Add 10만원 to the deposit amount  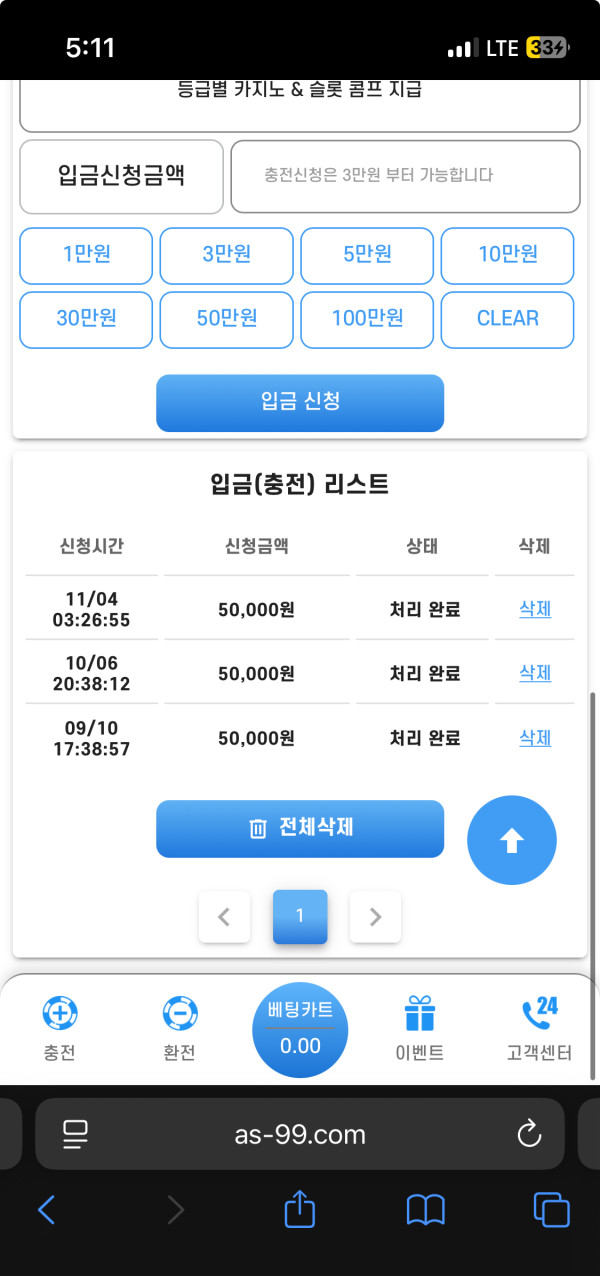coord(507,255)
